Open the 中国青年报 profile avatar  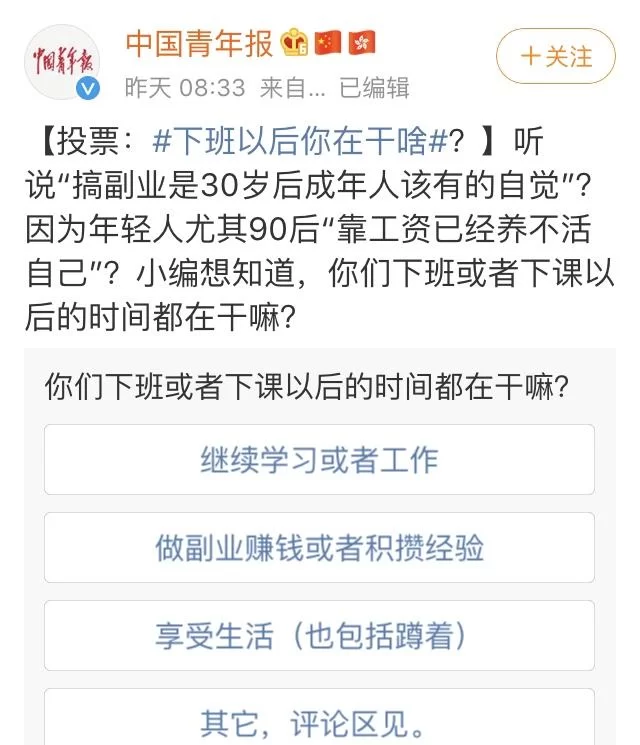[63, 63]
